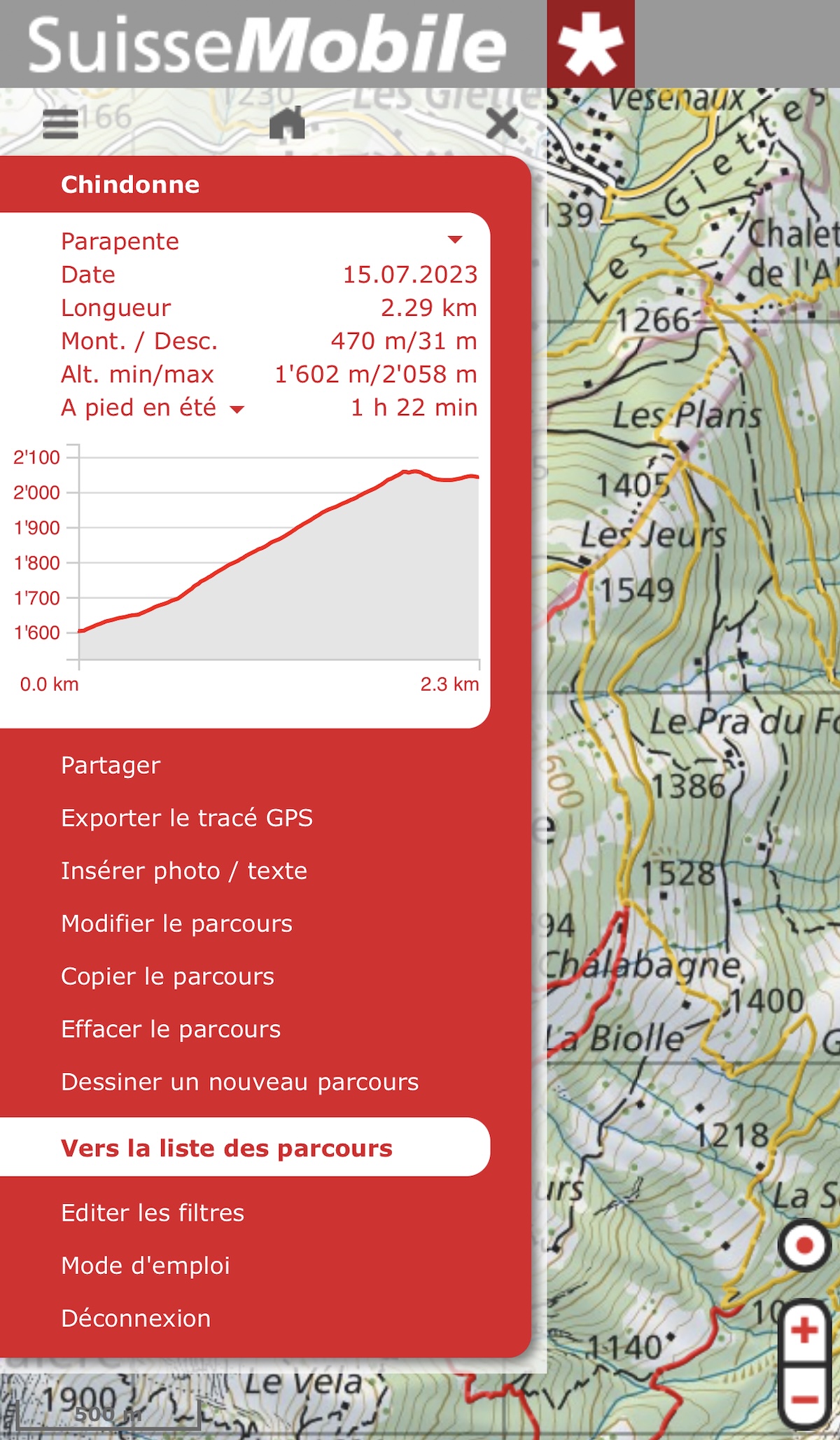Zoom in on the map
The width and height of the screenshot is (840, 1440).
tap(804, 1331)
